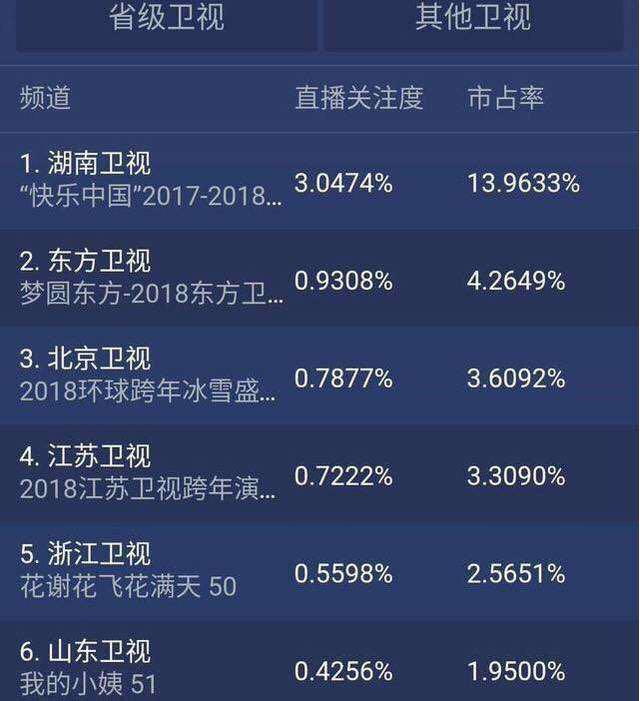This screenshot has width=640, height=701.
Task: Switch to the 省级卫视 tab
Action: [166, 18]
